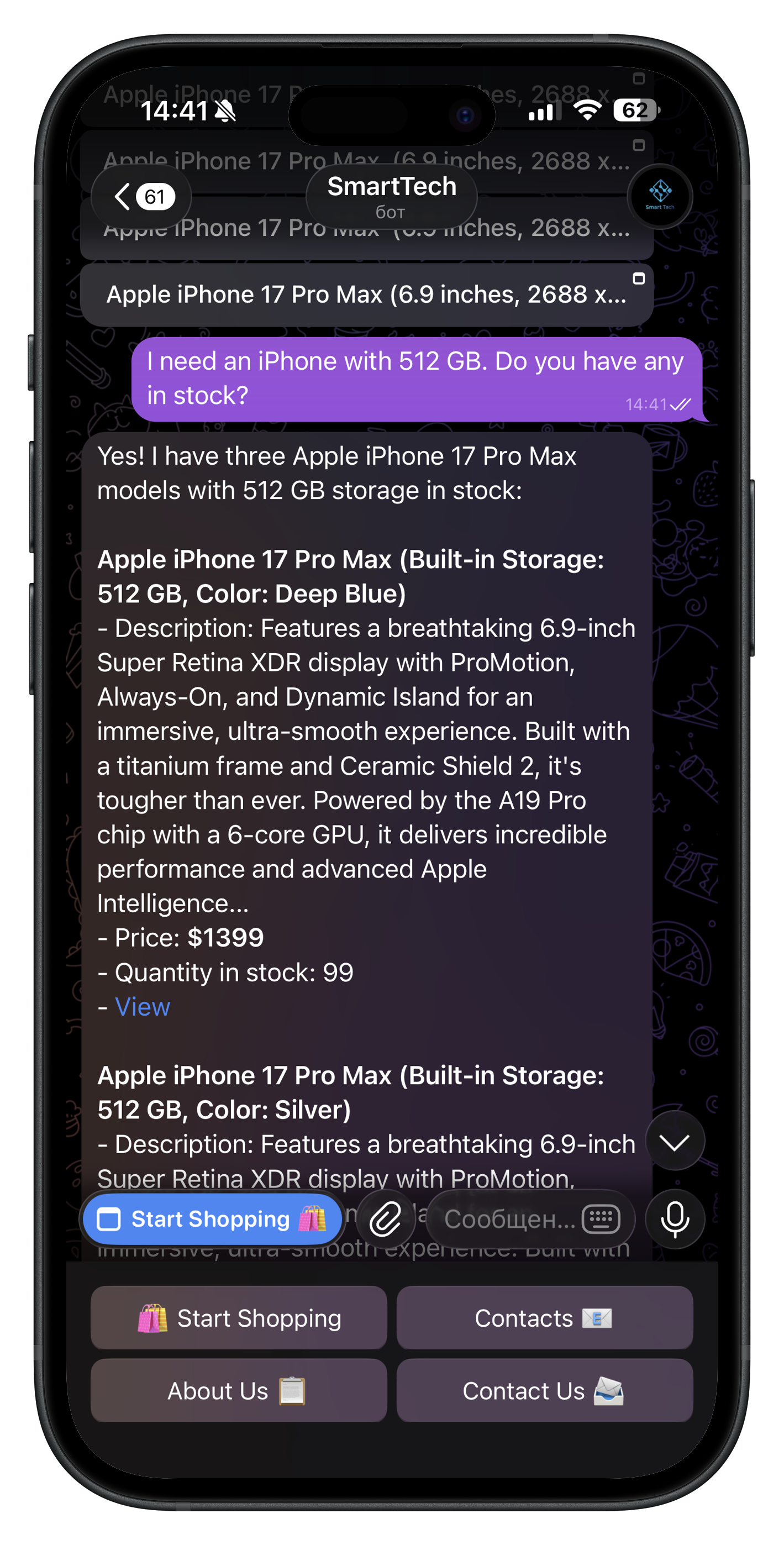784x1545 pixels.
Task: Go back to the chat list
Action: [141, 197]
